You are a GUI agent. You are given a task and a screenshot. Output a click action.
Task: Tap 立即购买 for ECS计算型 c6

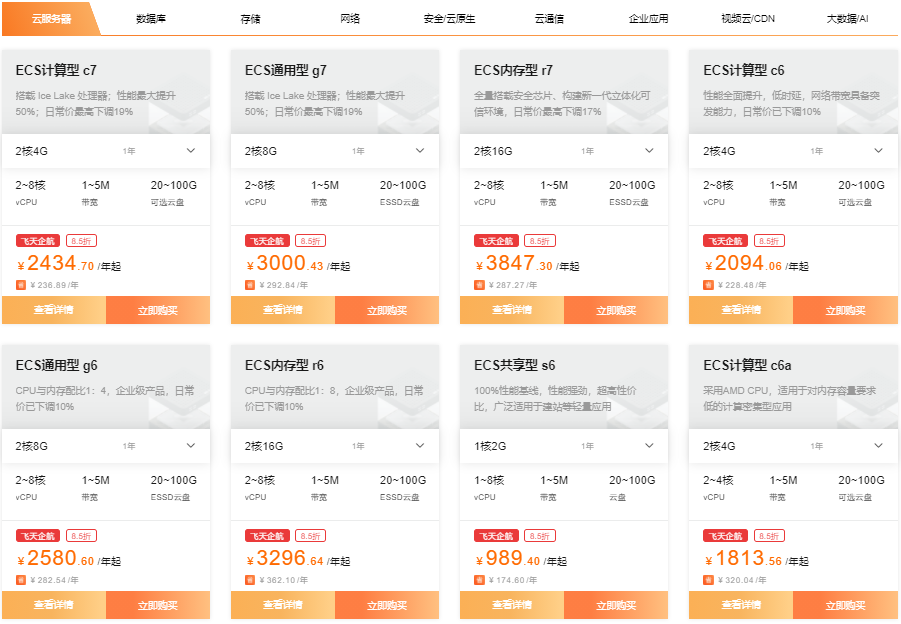click(x=845, y=310)
